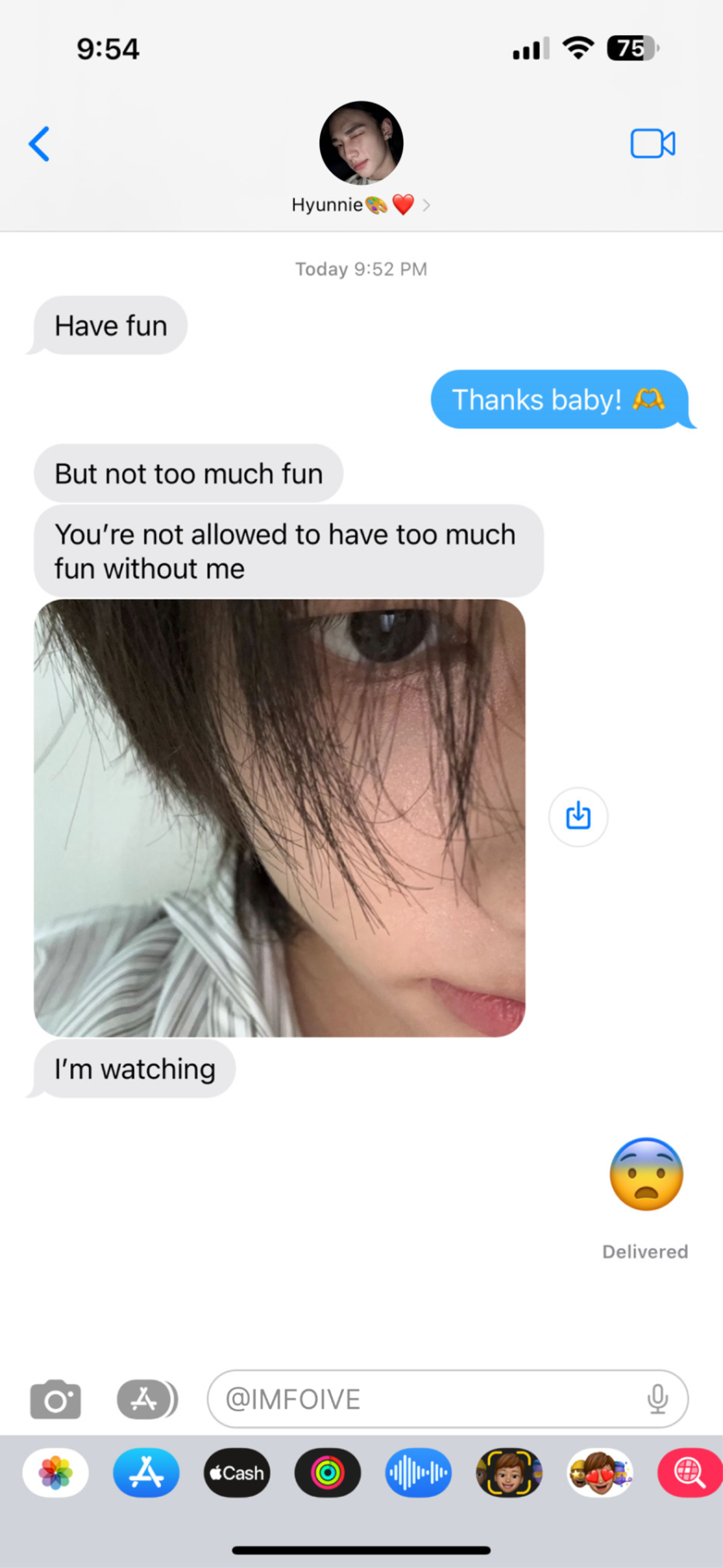Open the Memoji stickers app
This screenshot has height=1568, width=723.
[x=600, y=1473]
